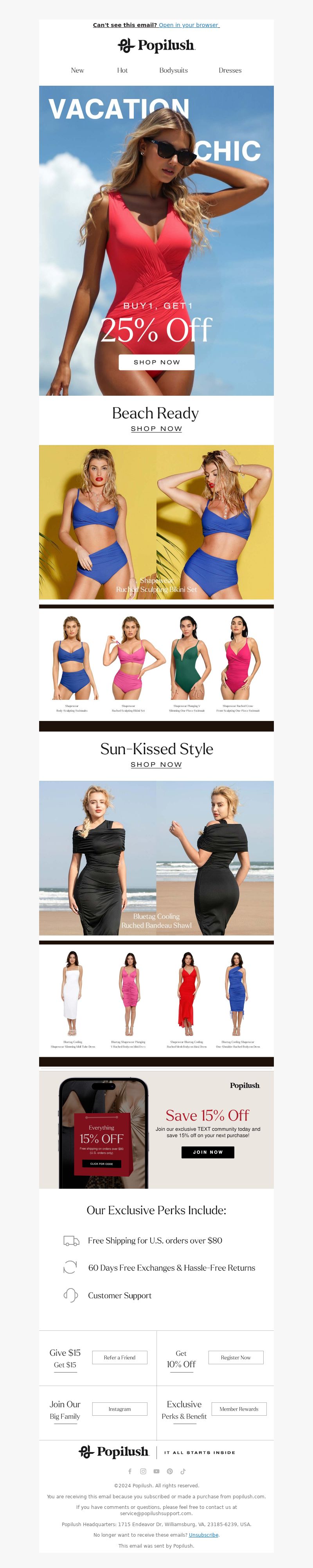Open the email in your browser

(x=189, y=25)
